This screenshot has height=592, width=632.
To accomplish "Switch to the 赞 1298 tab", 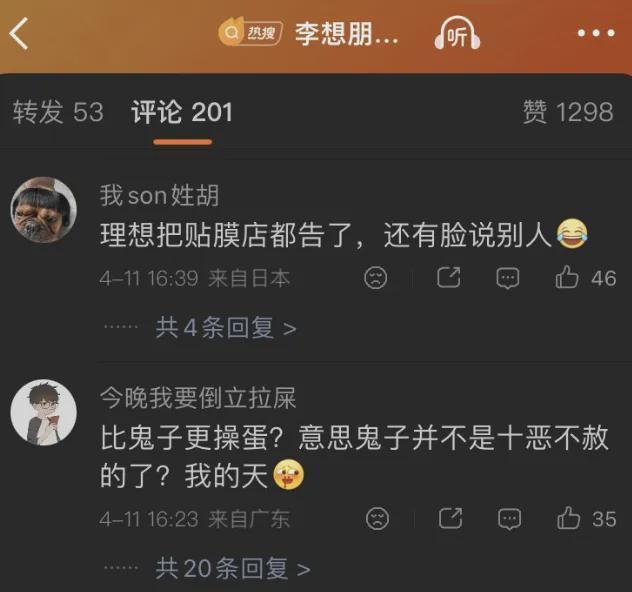I will [567, 112].
